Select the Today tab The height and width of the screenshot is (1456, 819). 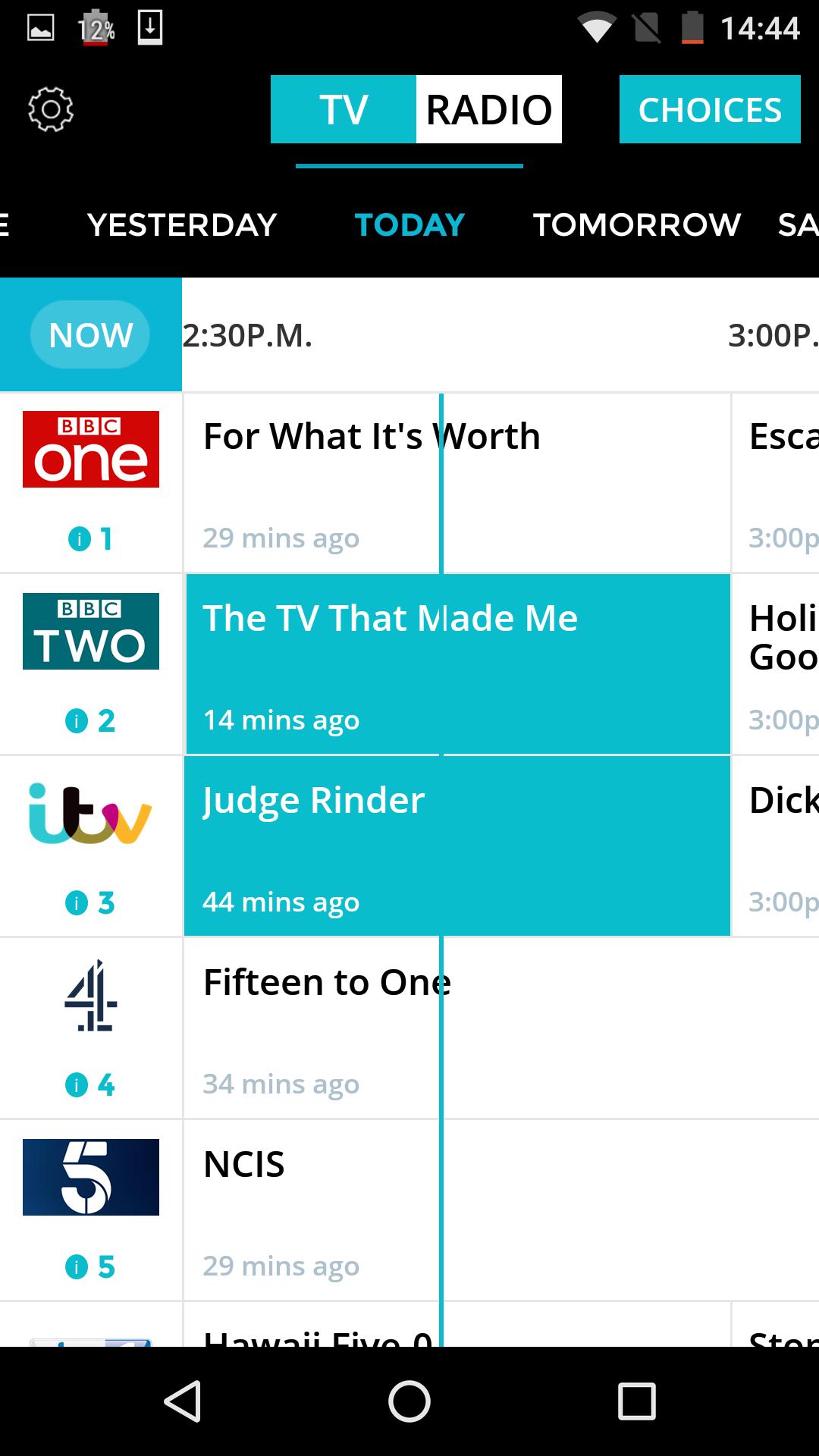[409, 224]
